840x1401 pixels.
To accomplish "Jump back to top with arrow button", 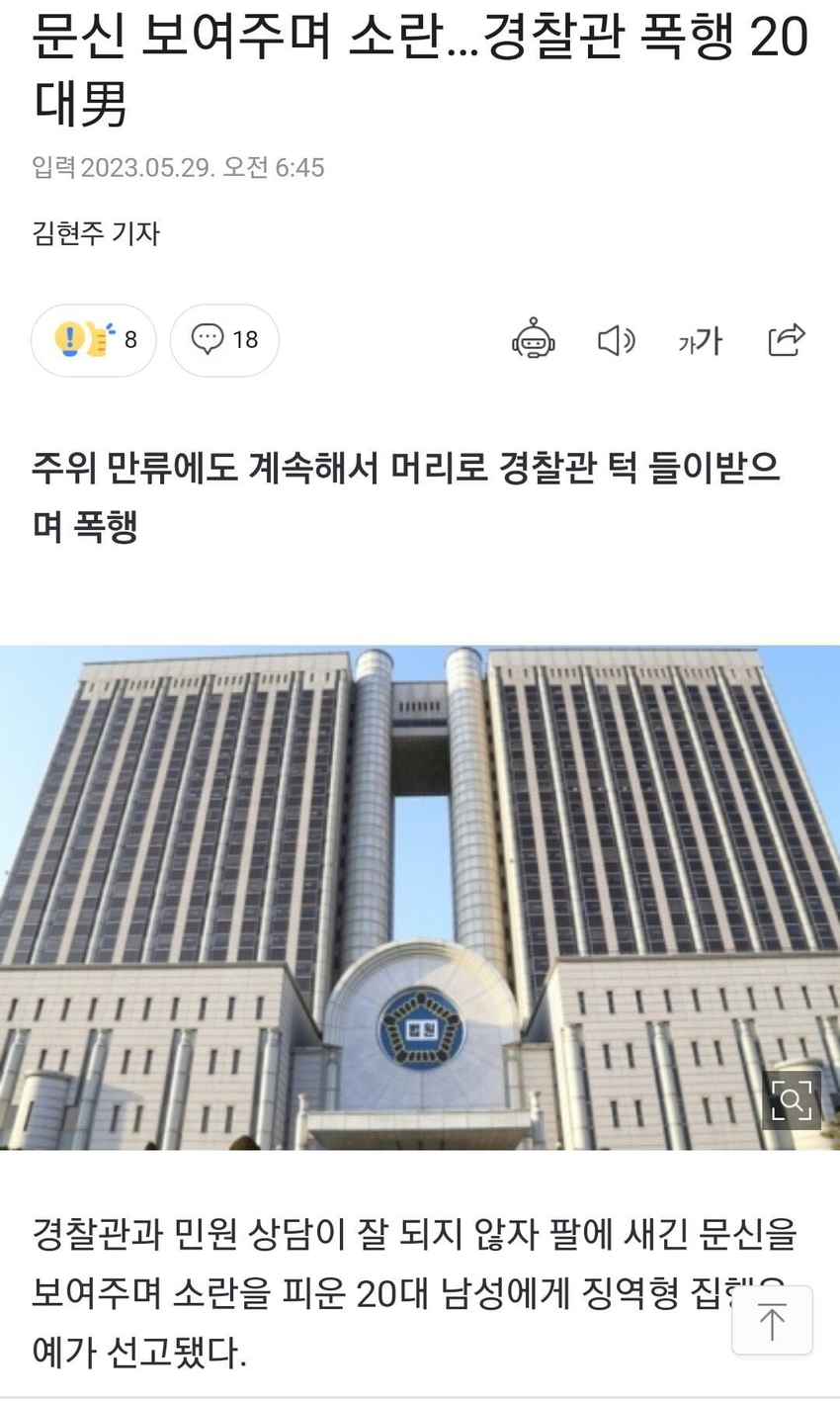I will pyautogui.click(x=772, y=1321).
